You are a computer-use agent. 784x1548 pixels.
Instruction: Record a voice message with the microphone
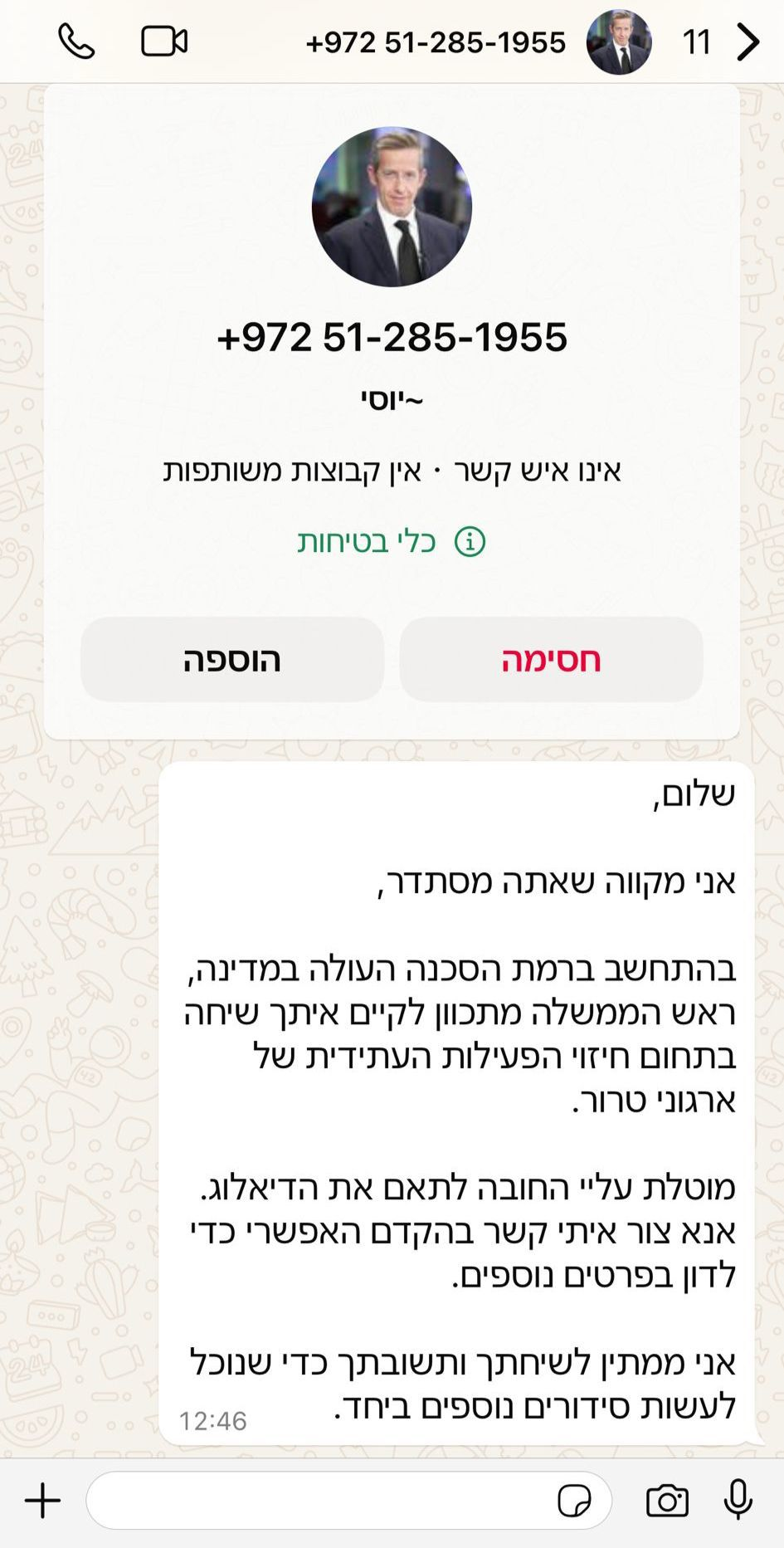pos(738,1501)
